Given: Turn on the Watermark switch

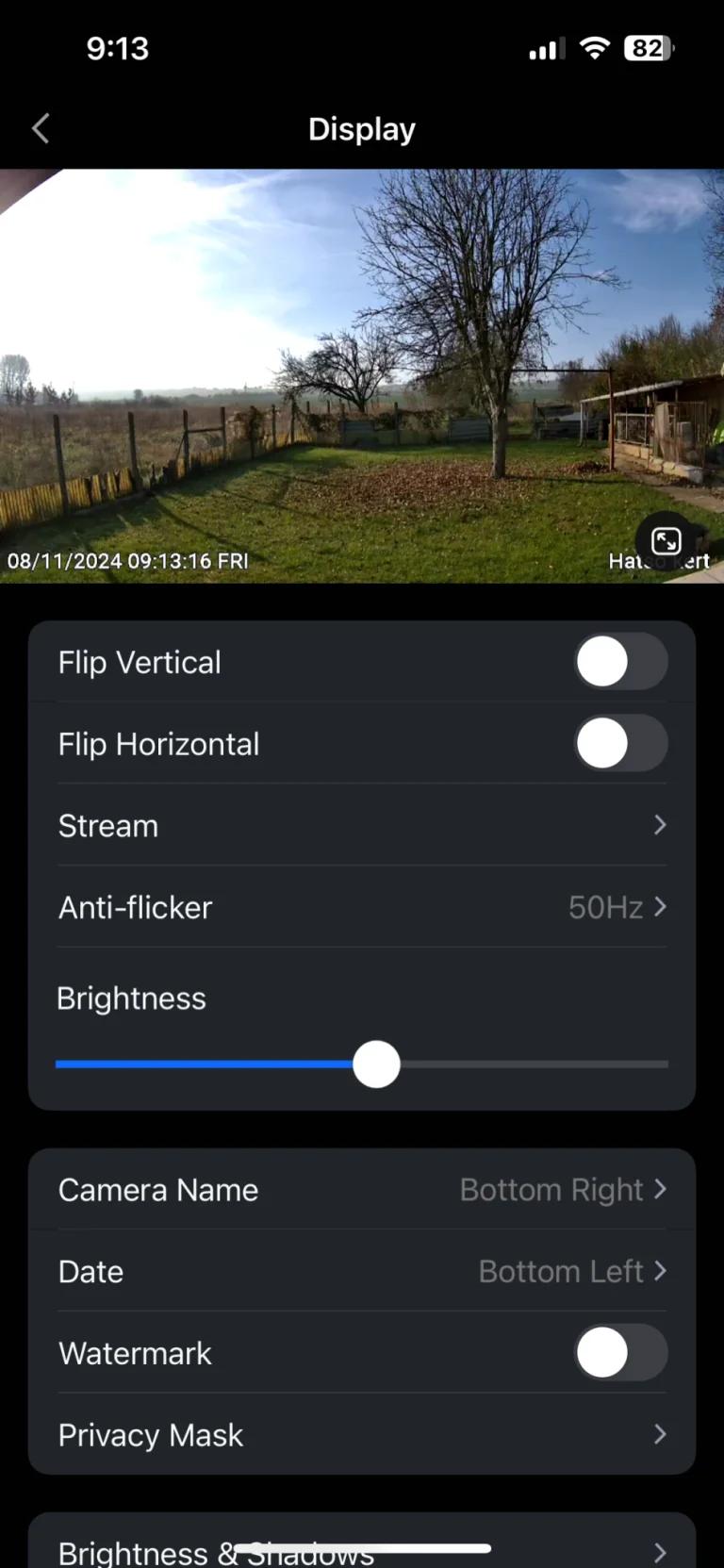Looking at the screenshot, I should pos(621,1352).
